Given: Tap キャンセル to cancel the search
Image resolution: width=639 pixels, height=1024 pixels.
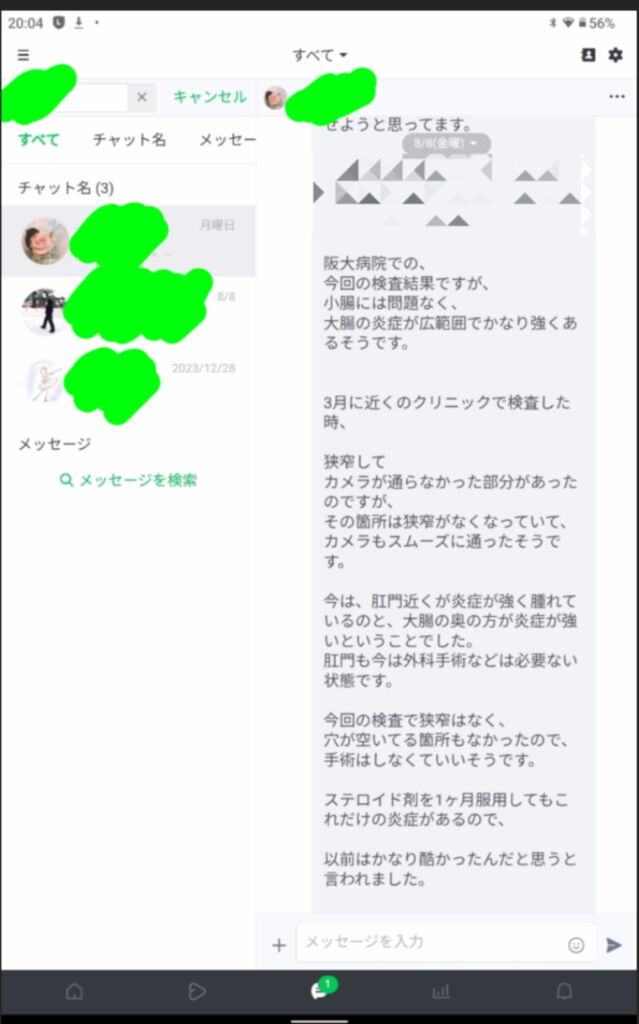Looking at the screenshot, I should click(209, 97).
